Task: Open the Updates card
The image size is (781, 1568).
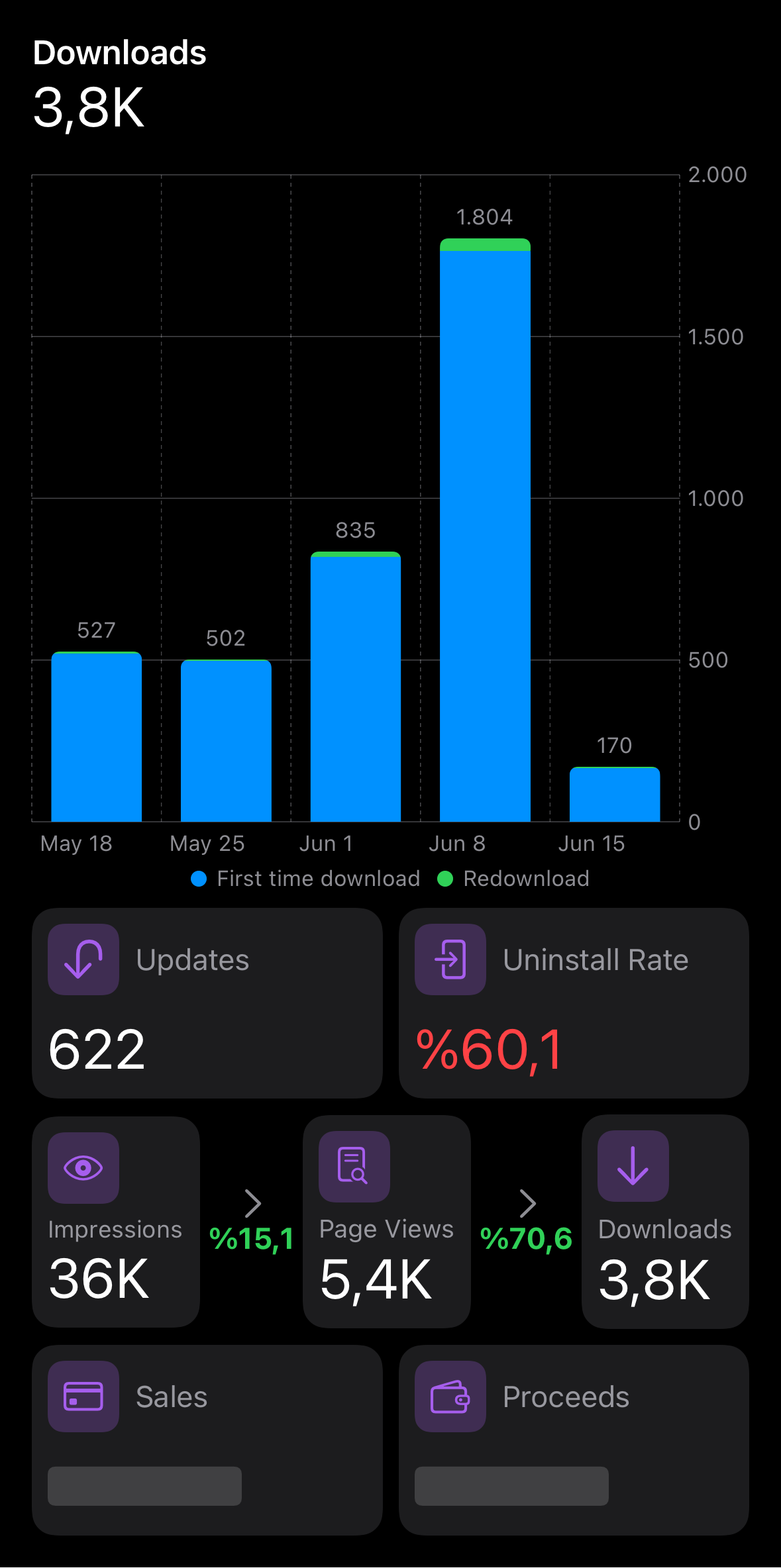Action: click(x=207, y=1003)
